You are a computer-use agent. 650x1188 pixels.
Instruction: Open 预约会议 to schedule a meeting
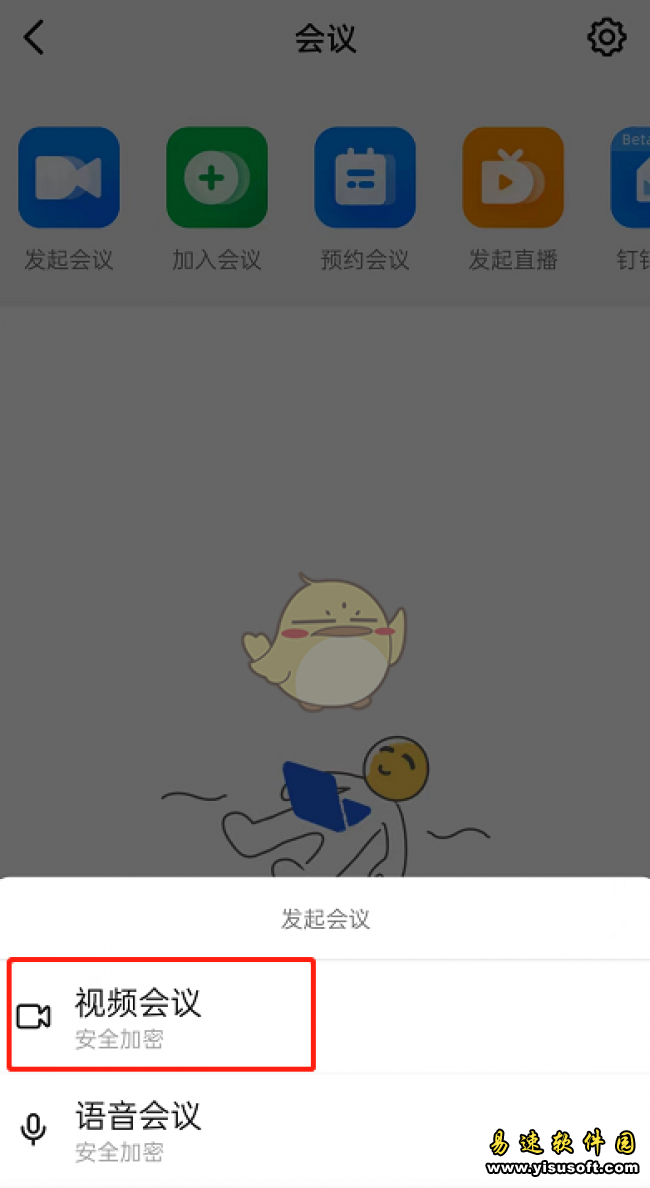(365, 179)
